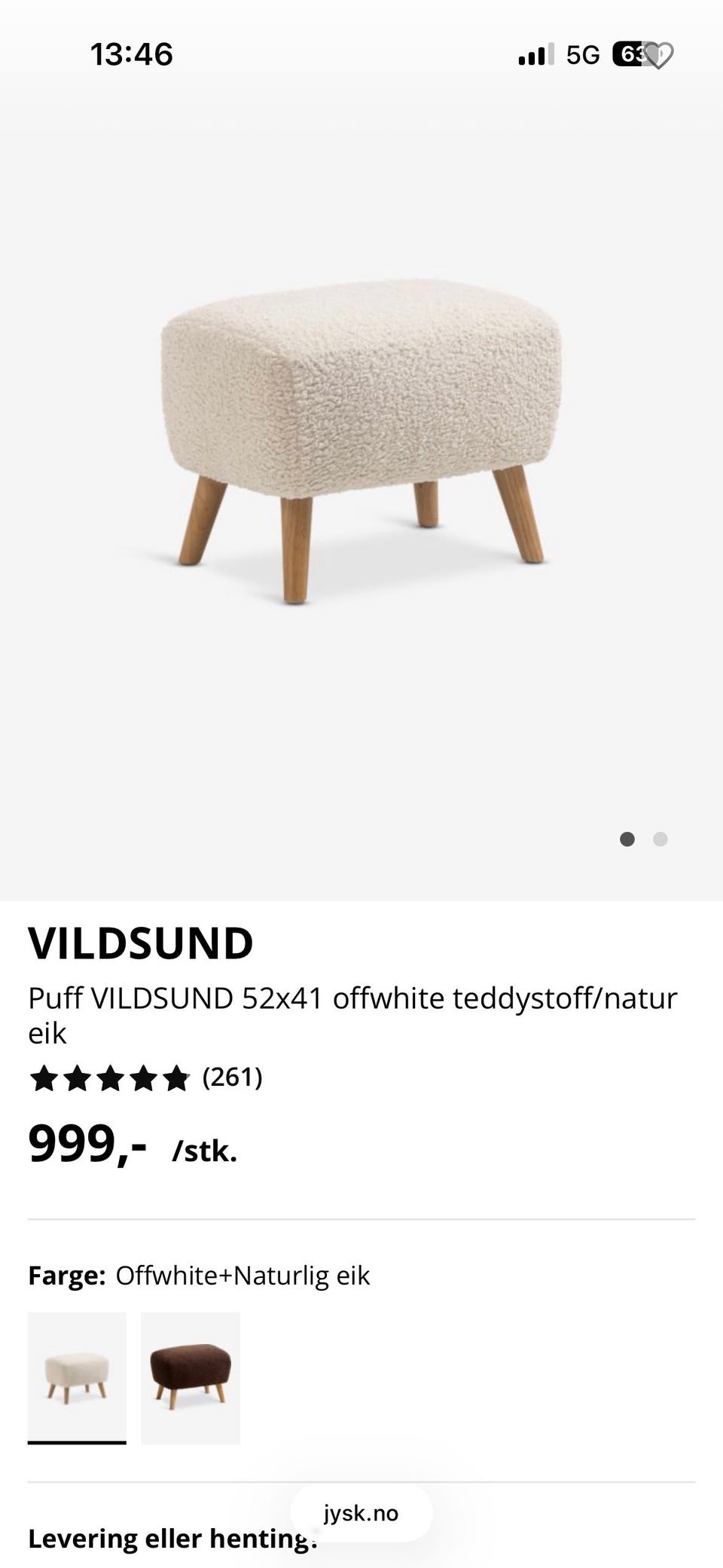Select the second image carousel dot

pyautogui.click(x=660, y=839)
